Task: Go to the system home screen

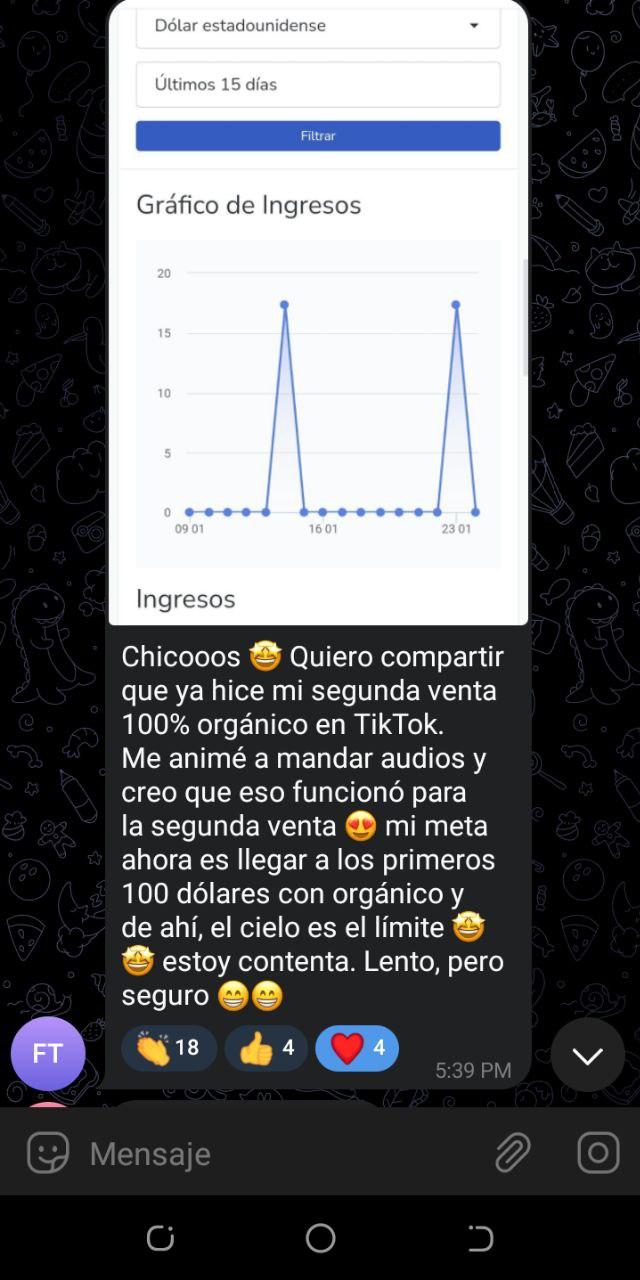Action: [x=320, y=1238]
